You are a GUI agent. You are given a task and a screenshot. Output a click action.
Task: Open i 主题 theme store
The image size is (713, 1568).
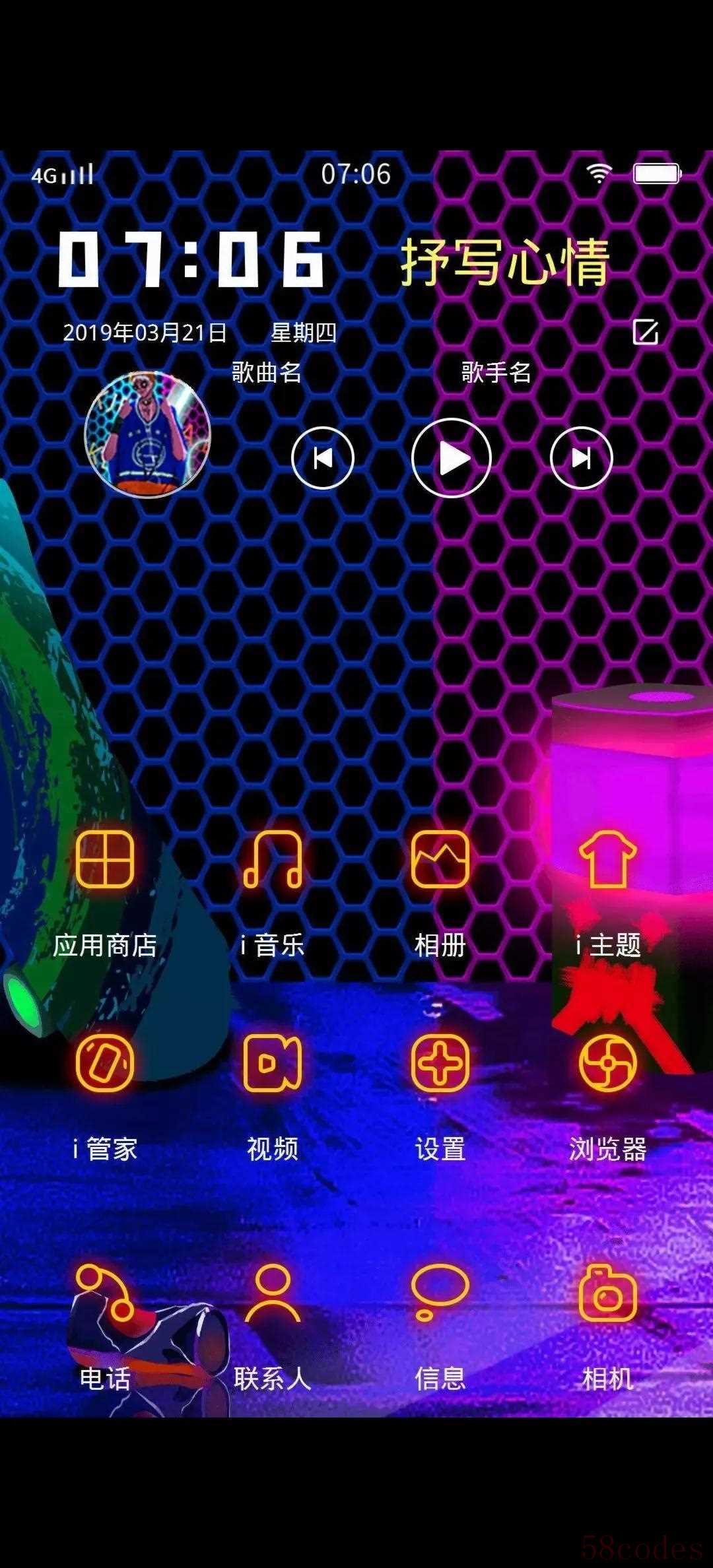click(x=608, y=859)
